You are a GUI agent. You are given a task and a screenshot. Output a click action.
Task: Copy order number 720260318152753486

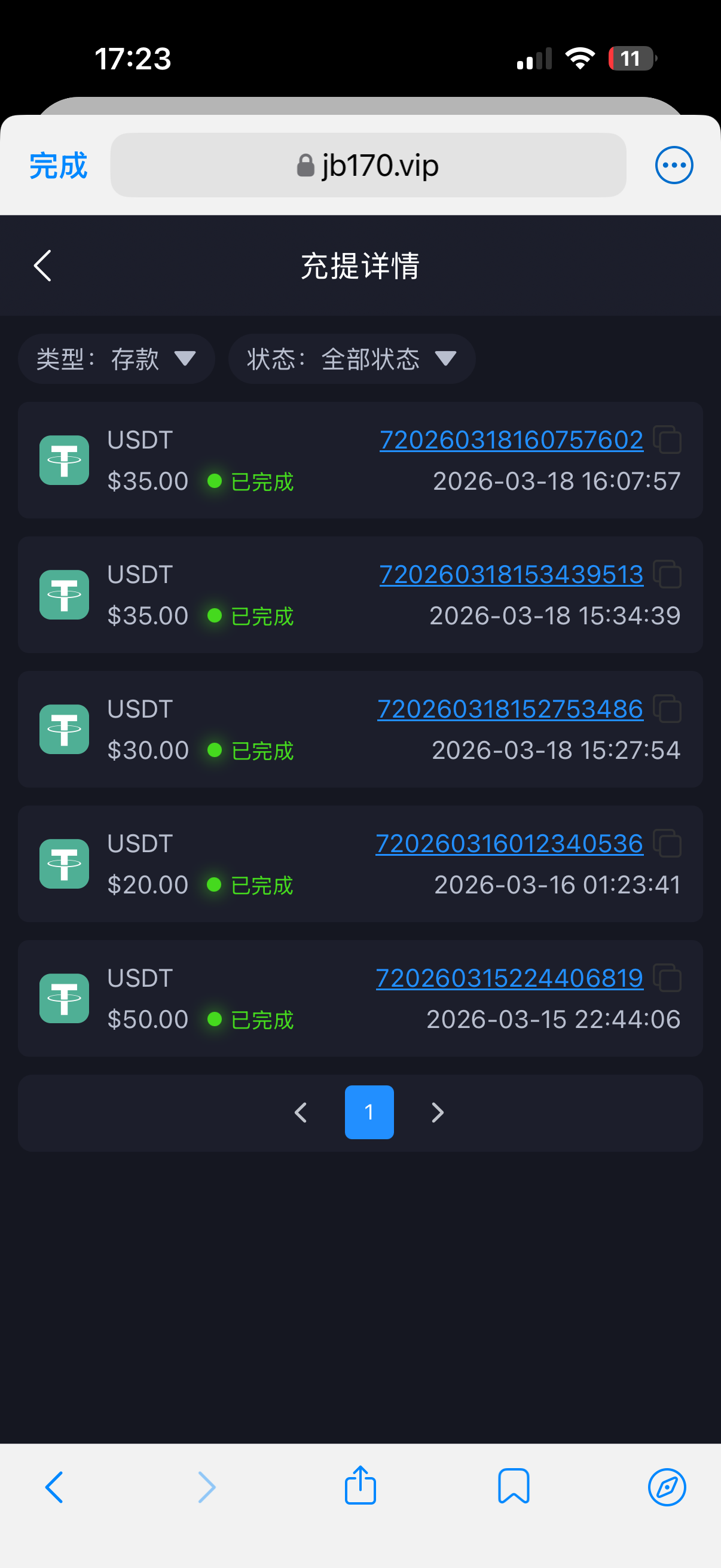point(667,709)
